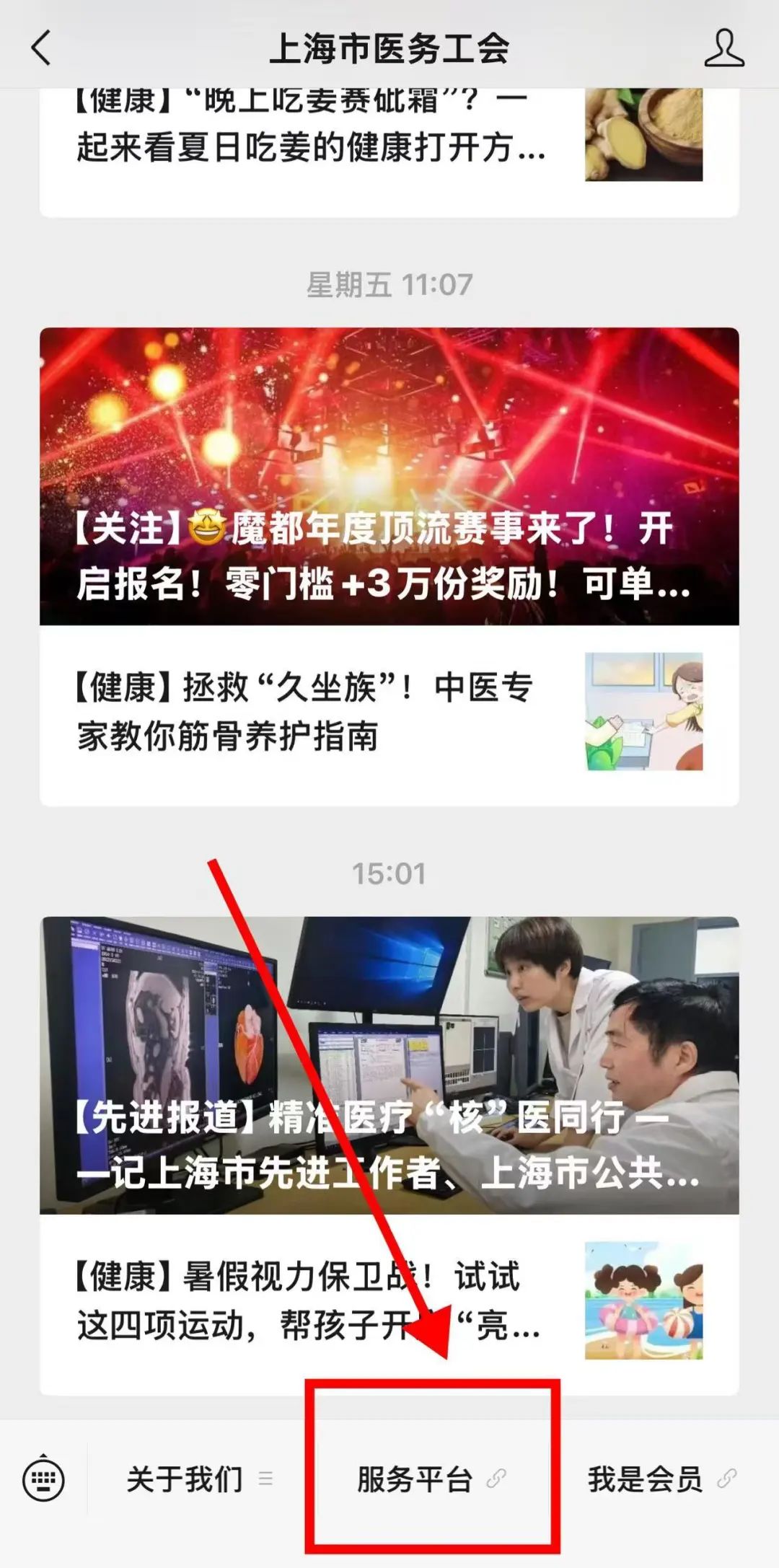Open the 魔都年度顶流赛事 article card

click(x=389, y=476)
